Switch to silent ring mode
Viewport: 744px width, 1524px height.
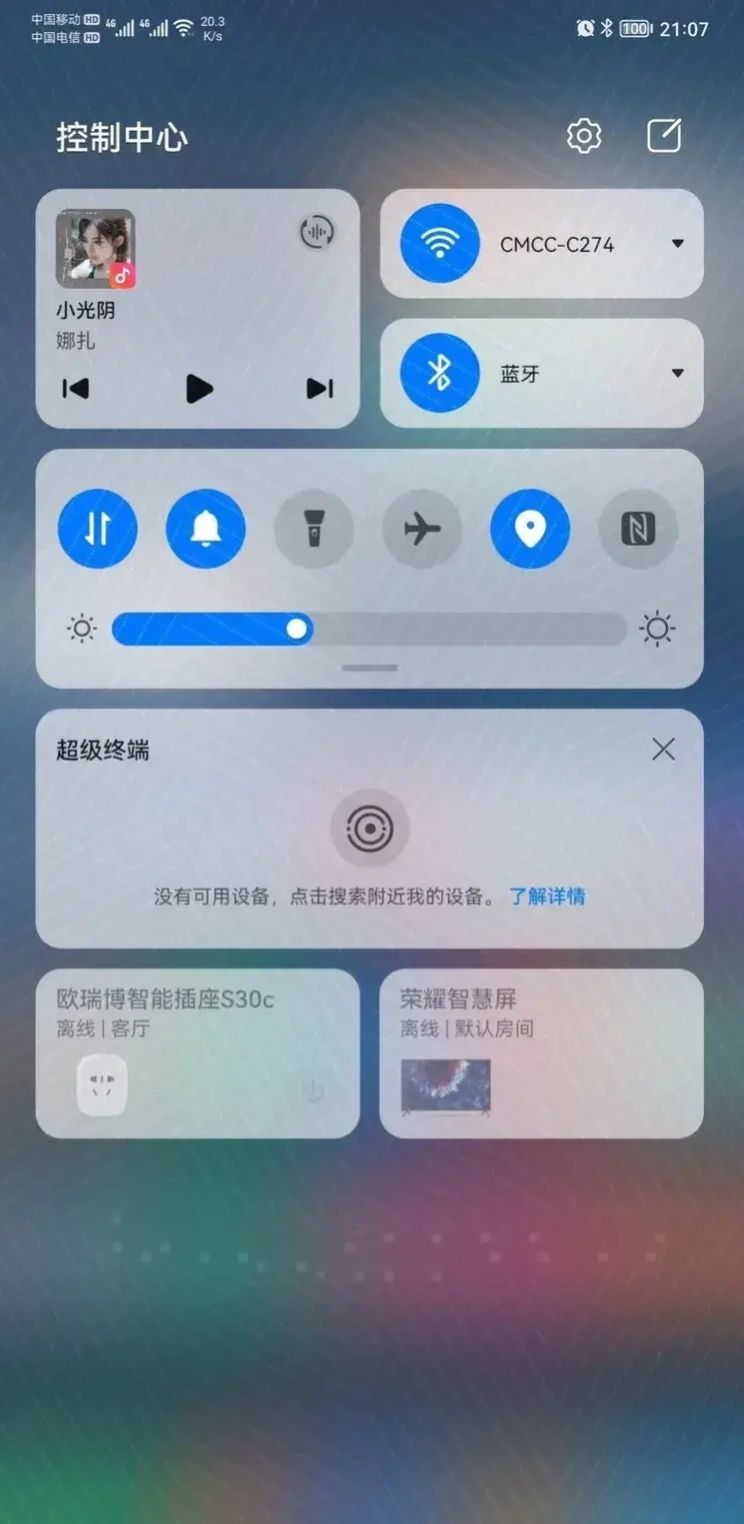coord(205,530)
